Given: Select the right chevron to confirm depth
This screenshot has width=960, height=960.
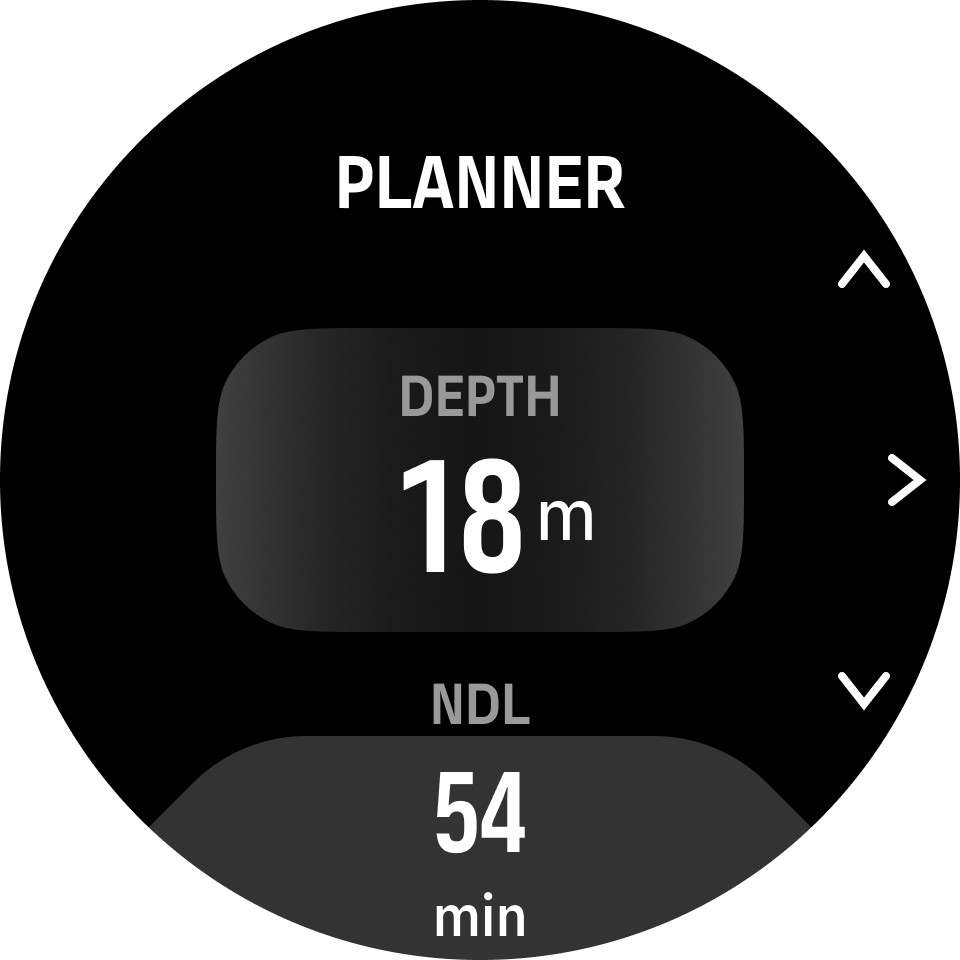Looking at the screenshot, I should tap(906, 480).
